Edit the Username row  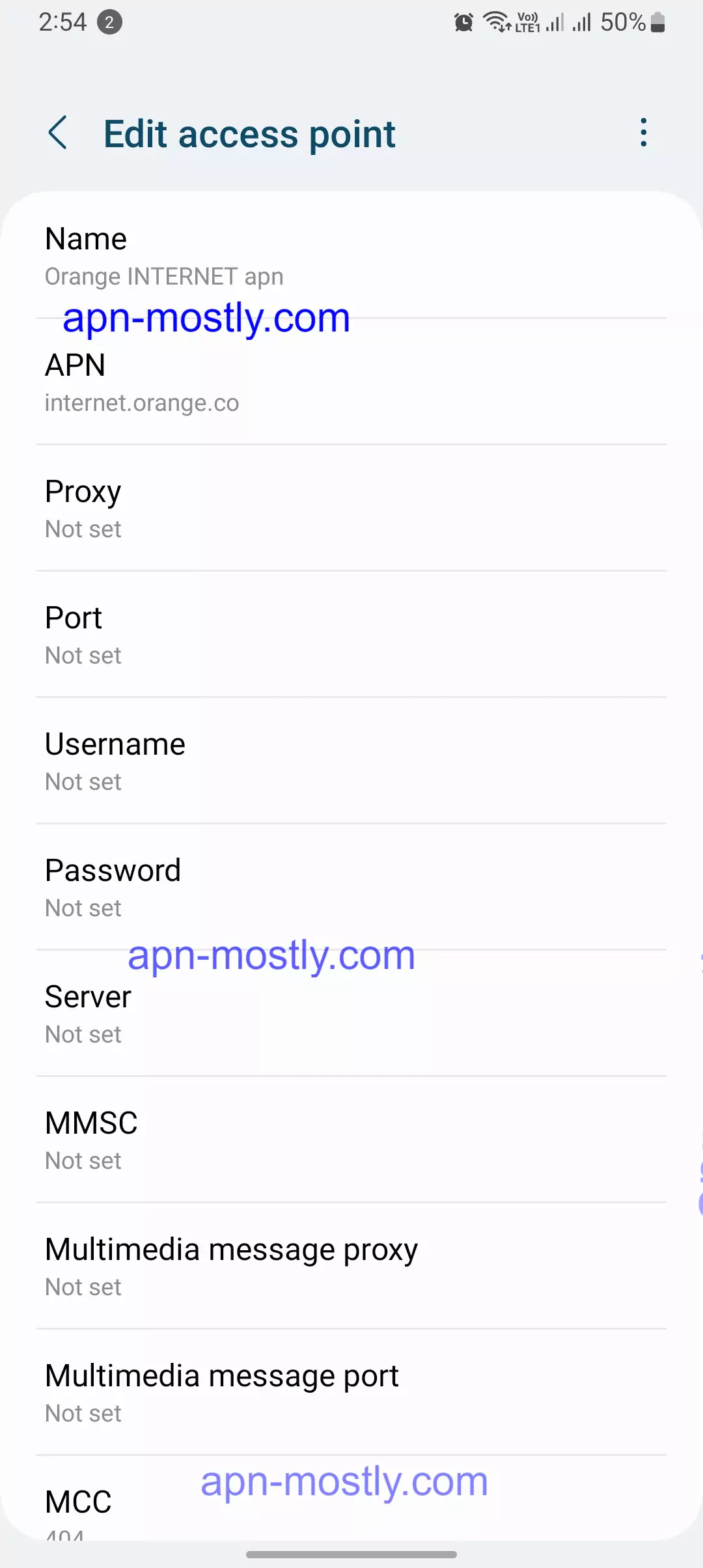click(x=351, y=762)
